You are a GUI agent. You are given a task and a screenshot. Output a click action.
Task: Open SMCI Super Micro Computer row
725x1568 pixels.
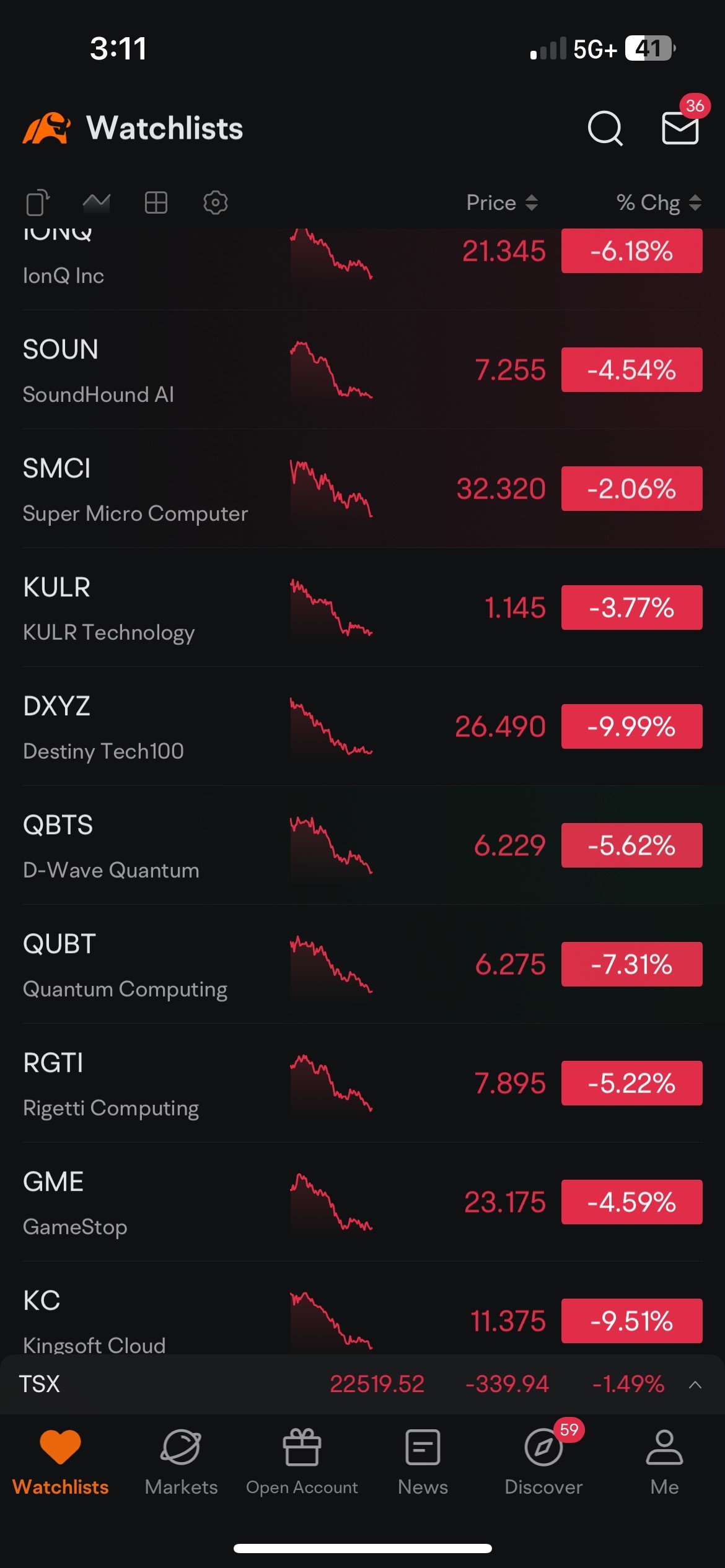[x=362, y=489]
